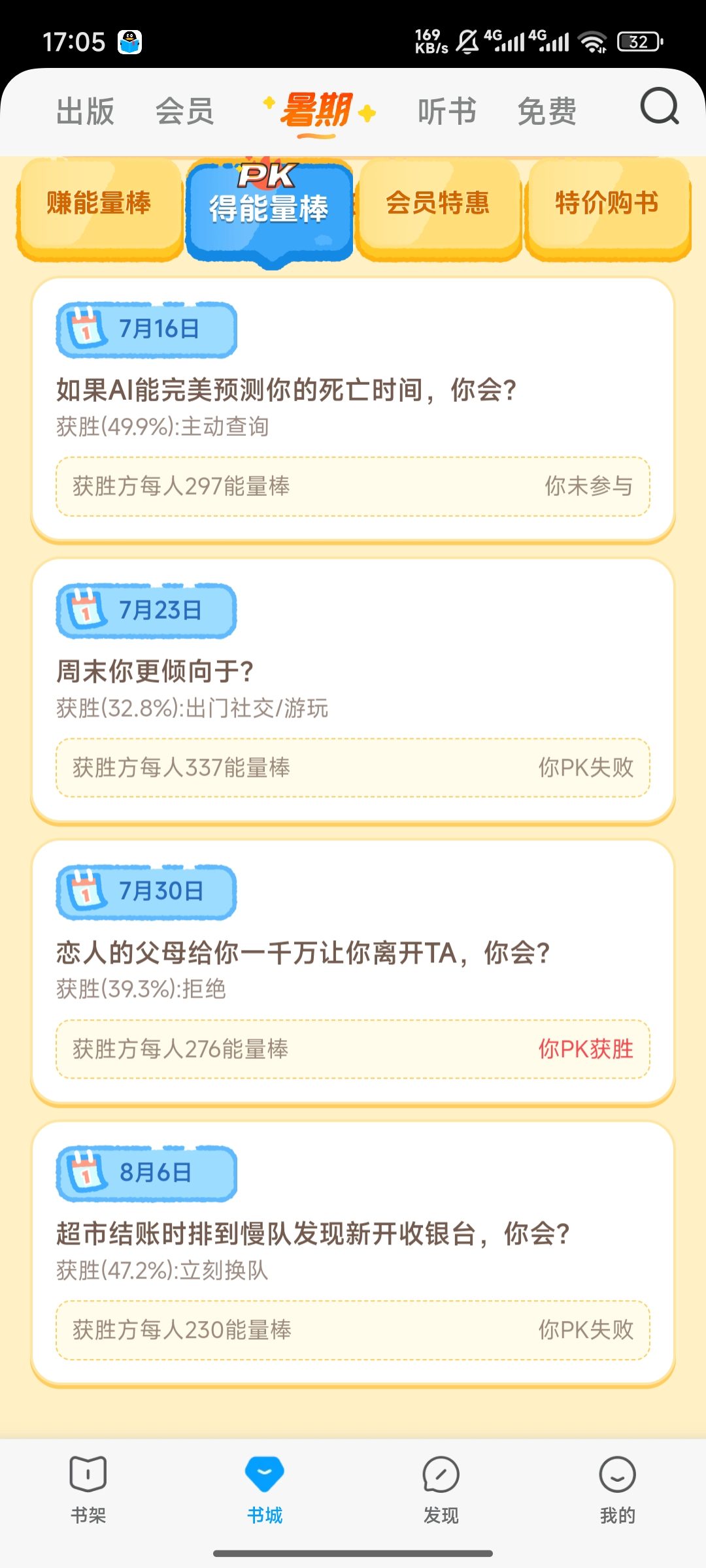
Task: Switch to the 出版 top tab
Action: click(x=86, y=111)
